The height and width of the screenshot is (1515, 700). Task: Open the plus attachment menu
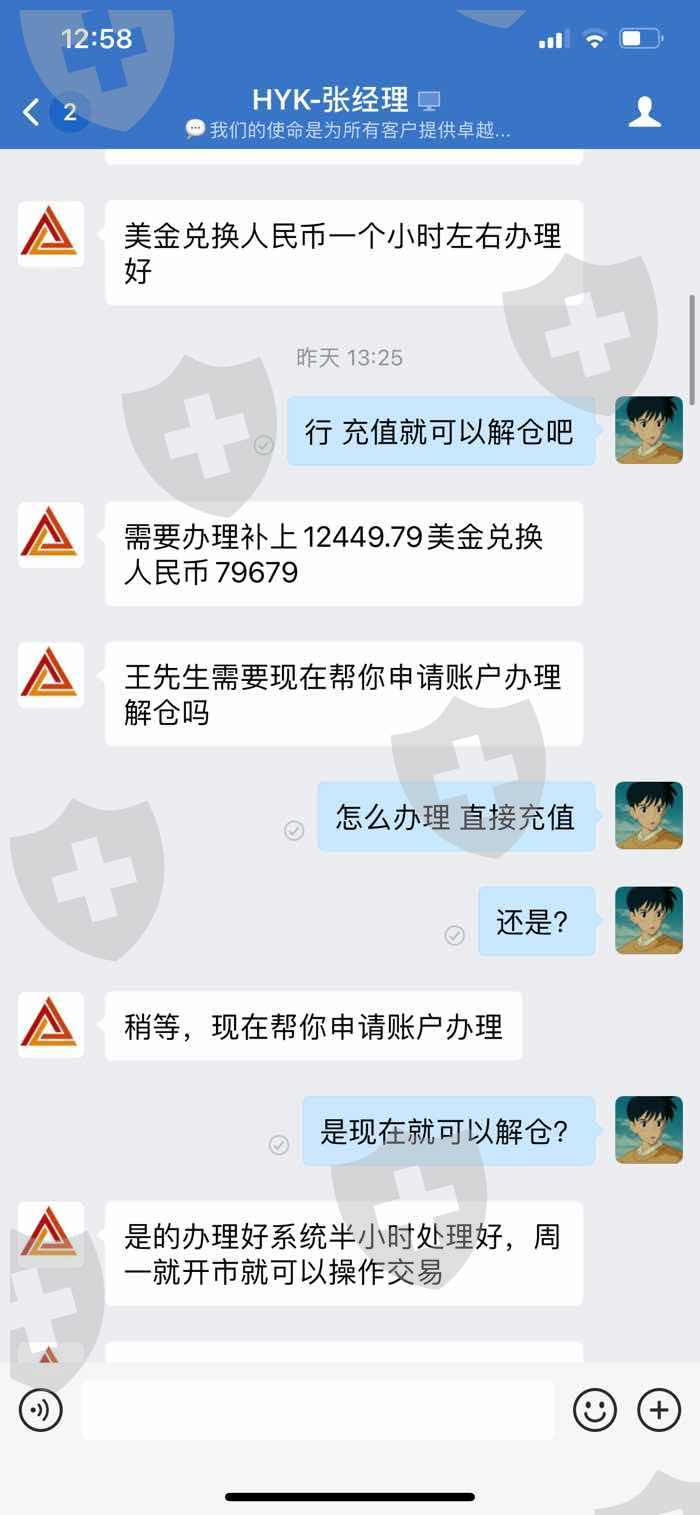pos(659,1410)
